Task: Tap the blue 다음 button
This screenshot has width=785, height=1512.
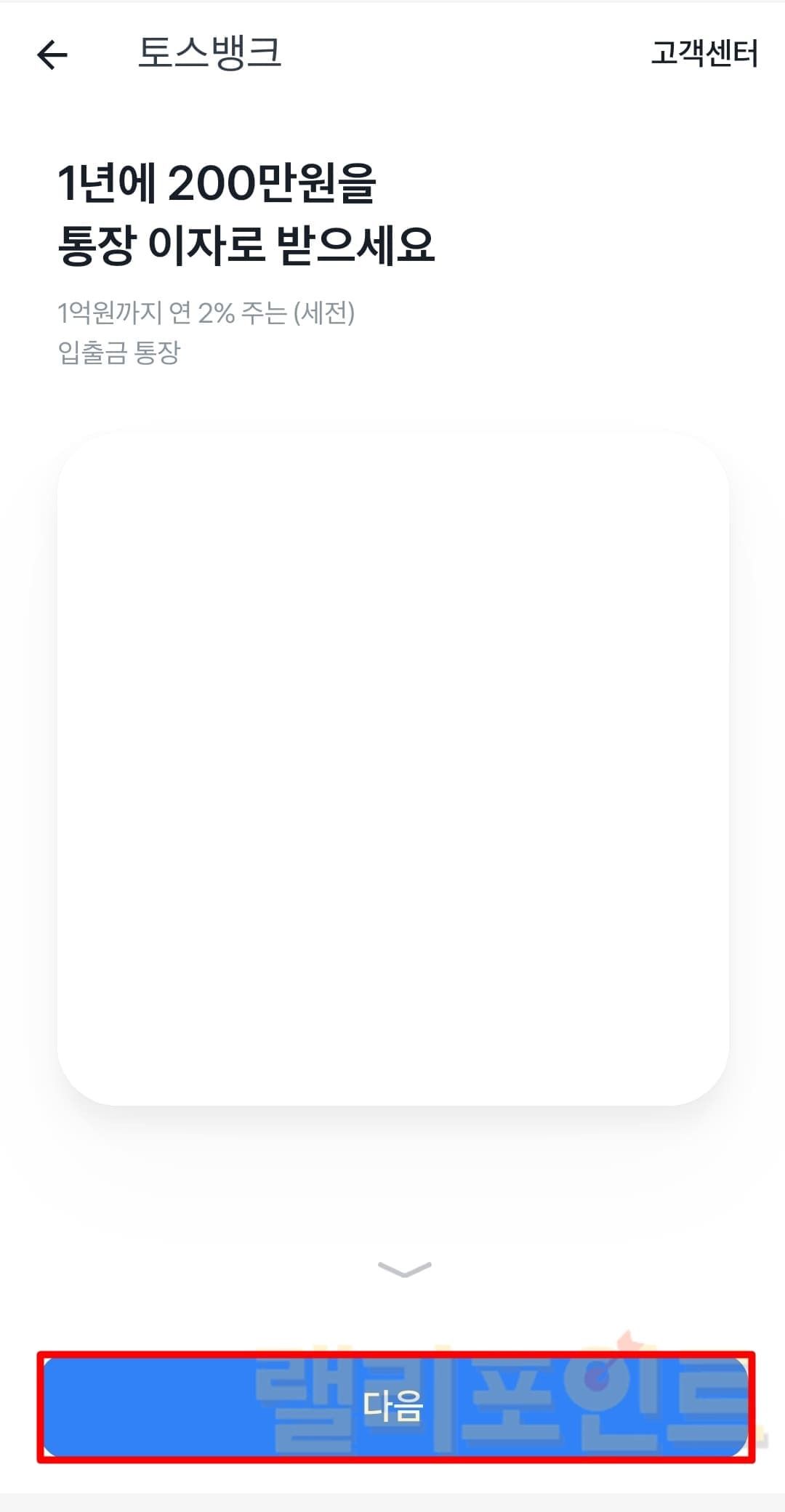Action: pos(395,1406)
